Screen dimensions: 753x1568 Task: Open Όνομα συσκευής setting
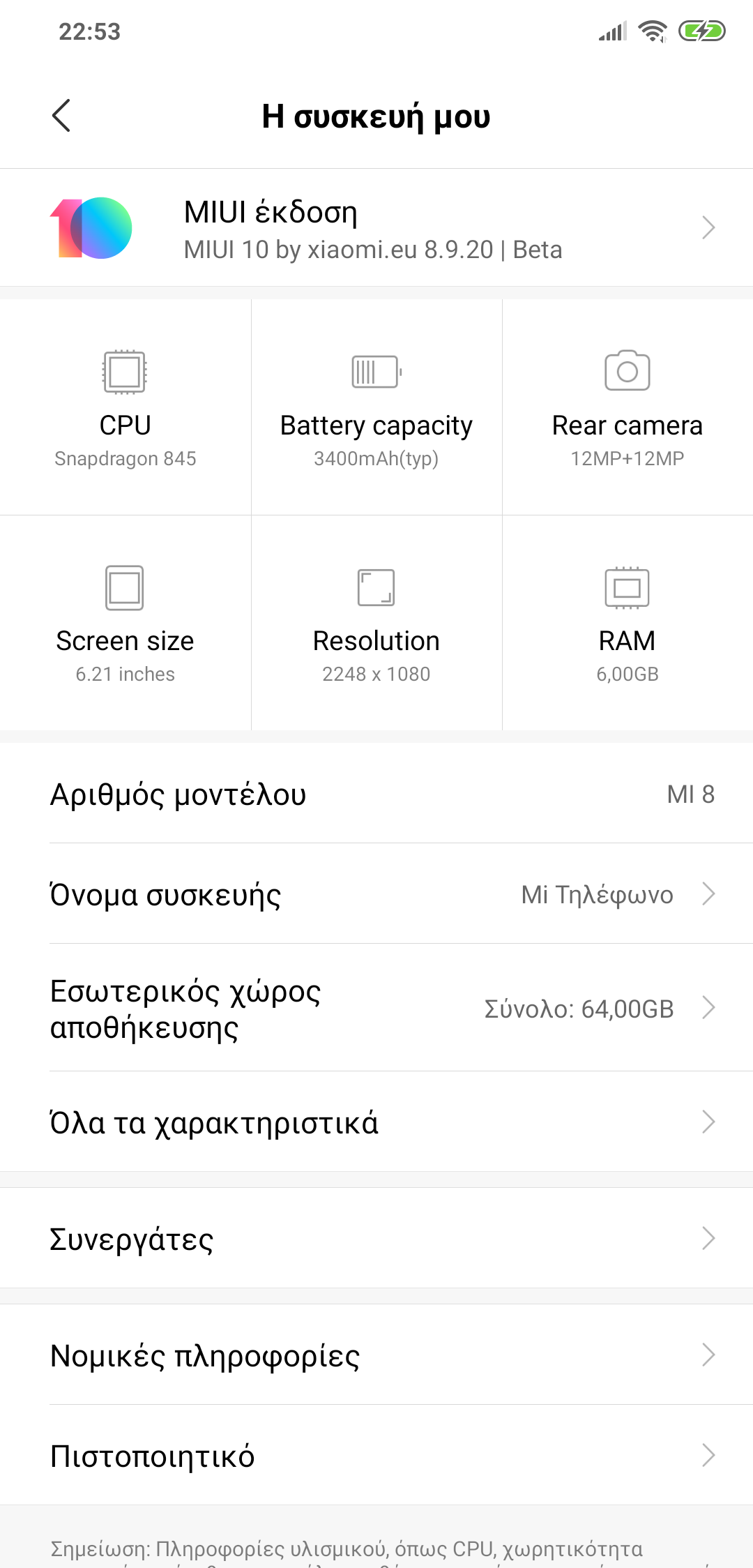(376, 894)
